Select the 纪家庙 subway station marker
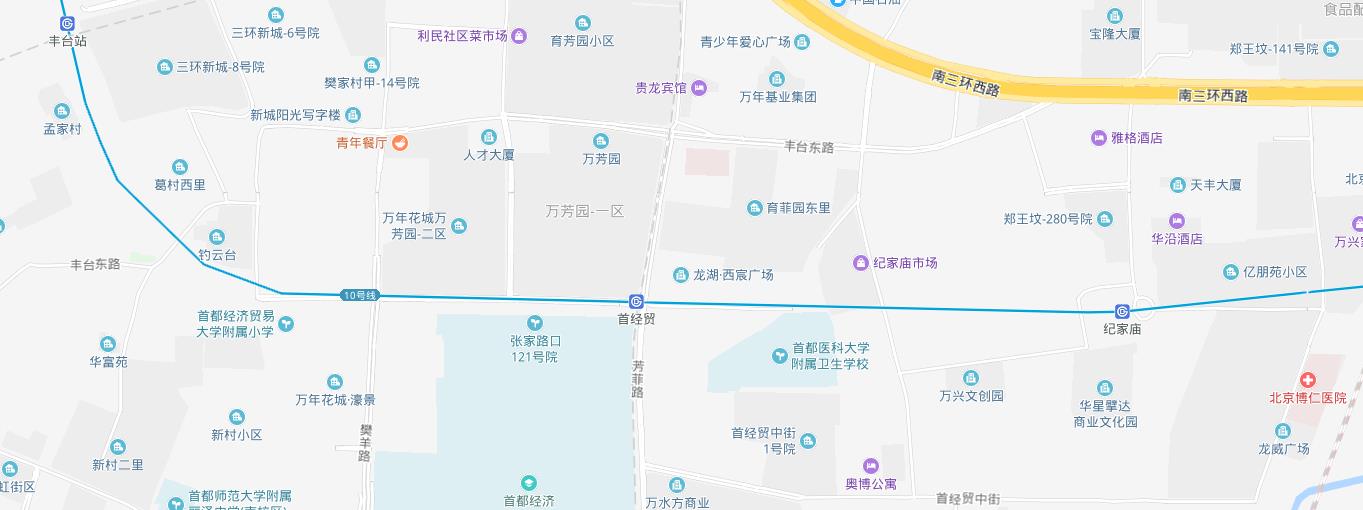 tap(1123, 311)
